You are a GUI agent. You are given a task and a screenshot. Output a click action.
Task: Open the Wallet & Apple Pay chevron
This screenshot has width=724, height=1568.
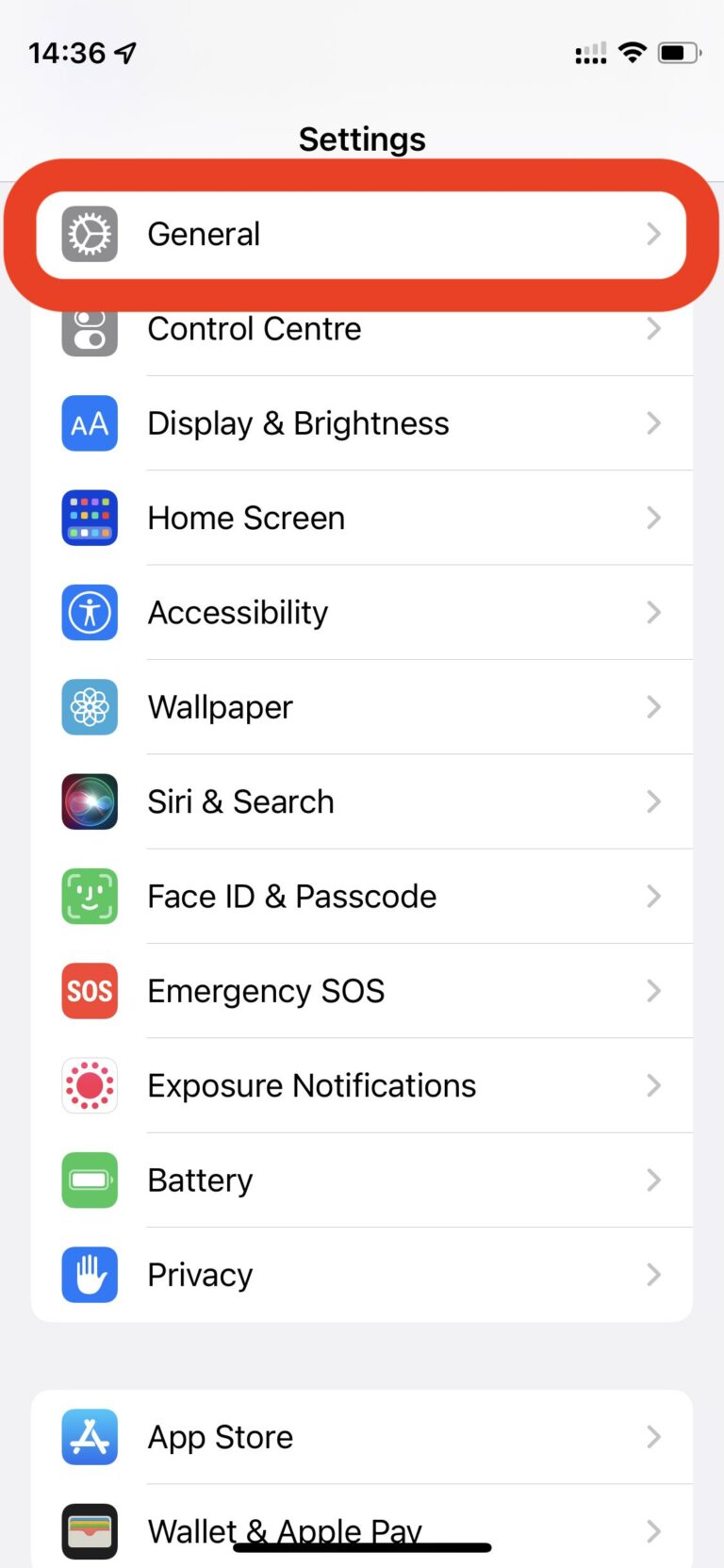(654, 1527)
